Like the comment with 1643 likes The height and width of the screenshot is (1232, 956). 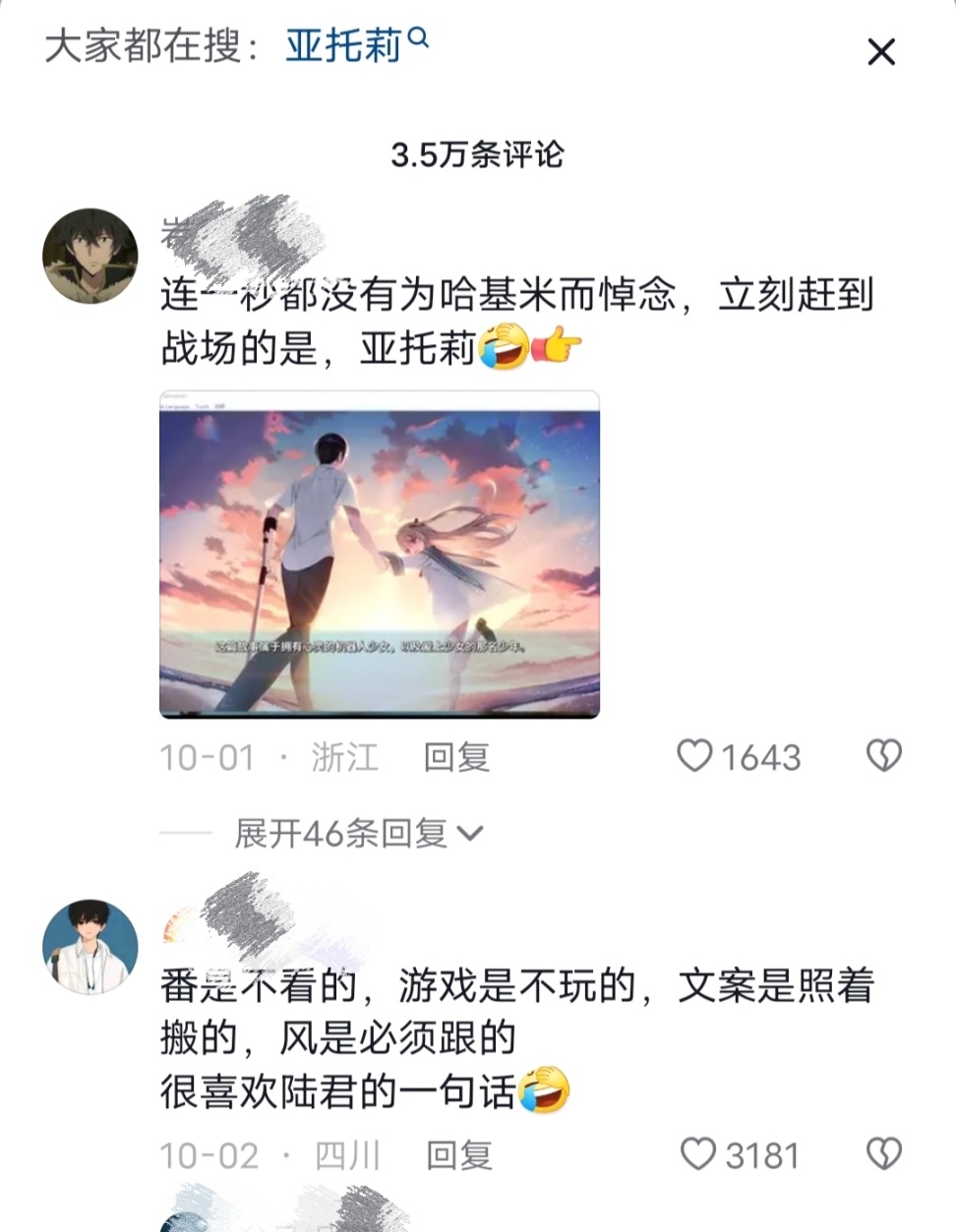tap(695, 756)
